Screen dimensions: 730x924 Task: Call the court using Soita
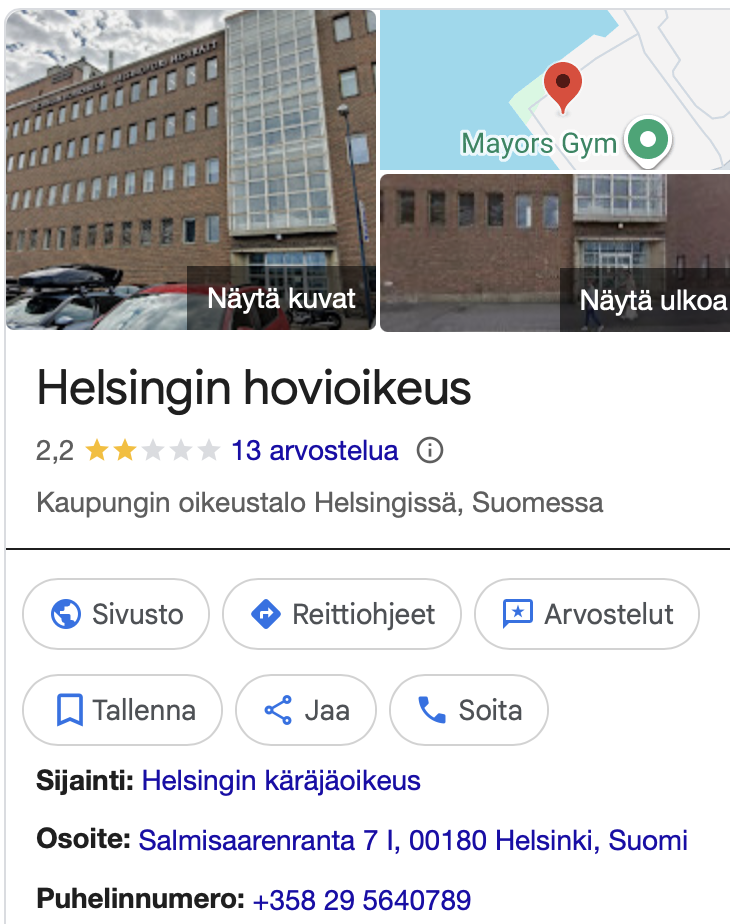468,710
